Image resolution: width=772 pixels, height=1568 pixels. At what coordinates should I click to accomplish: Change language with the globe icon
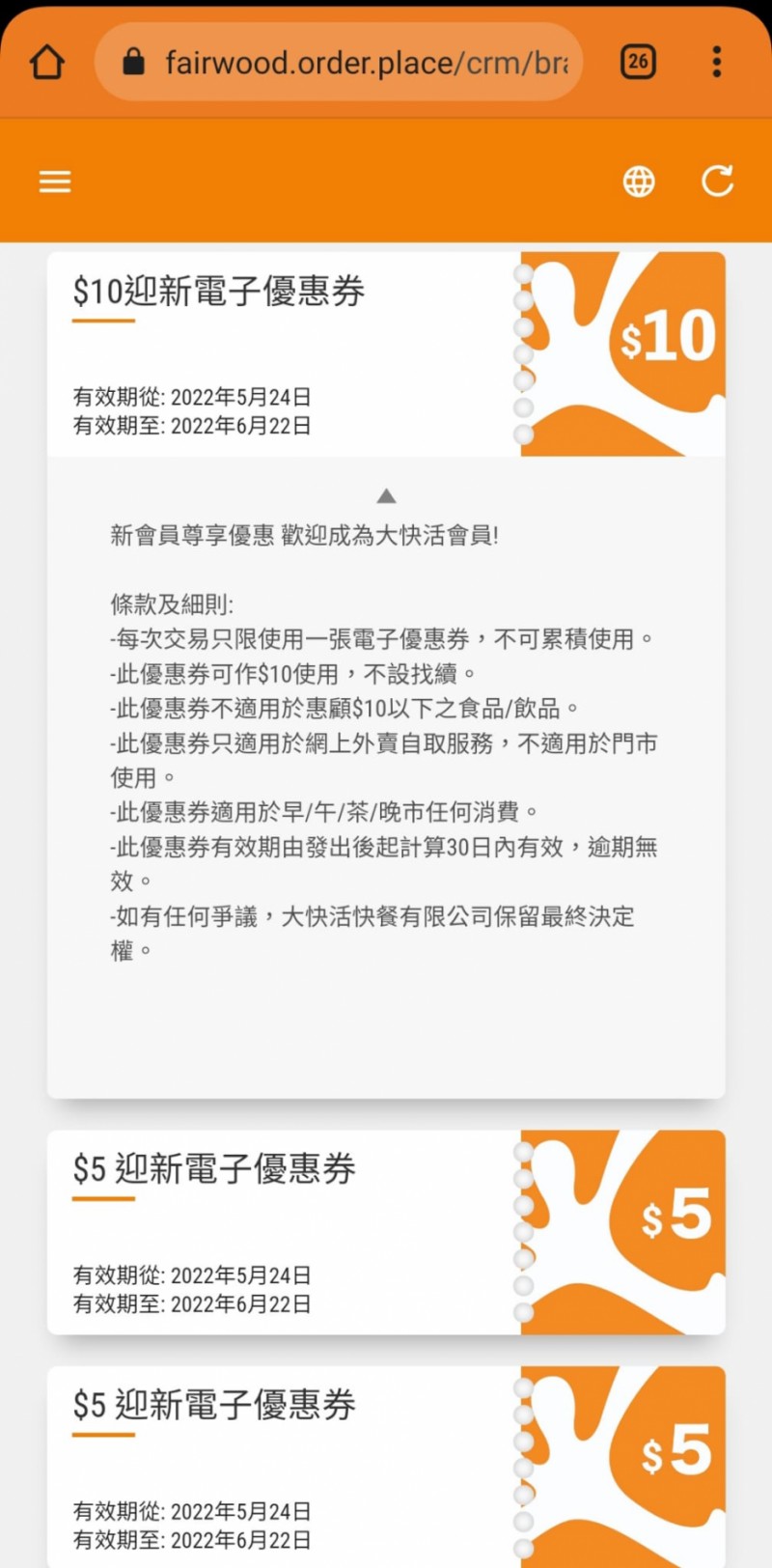point(639,182)
